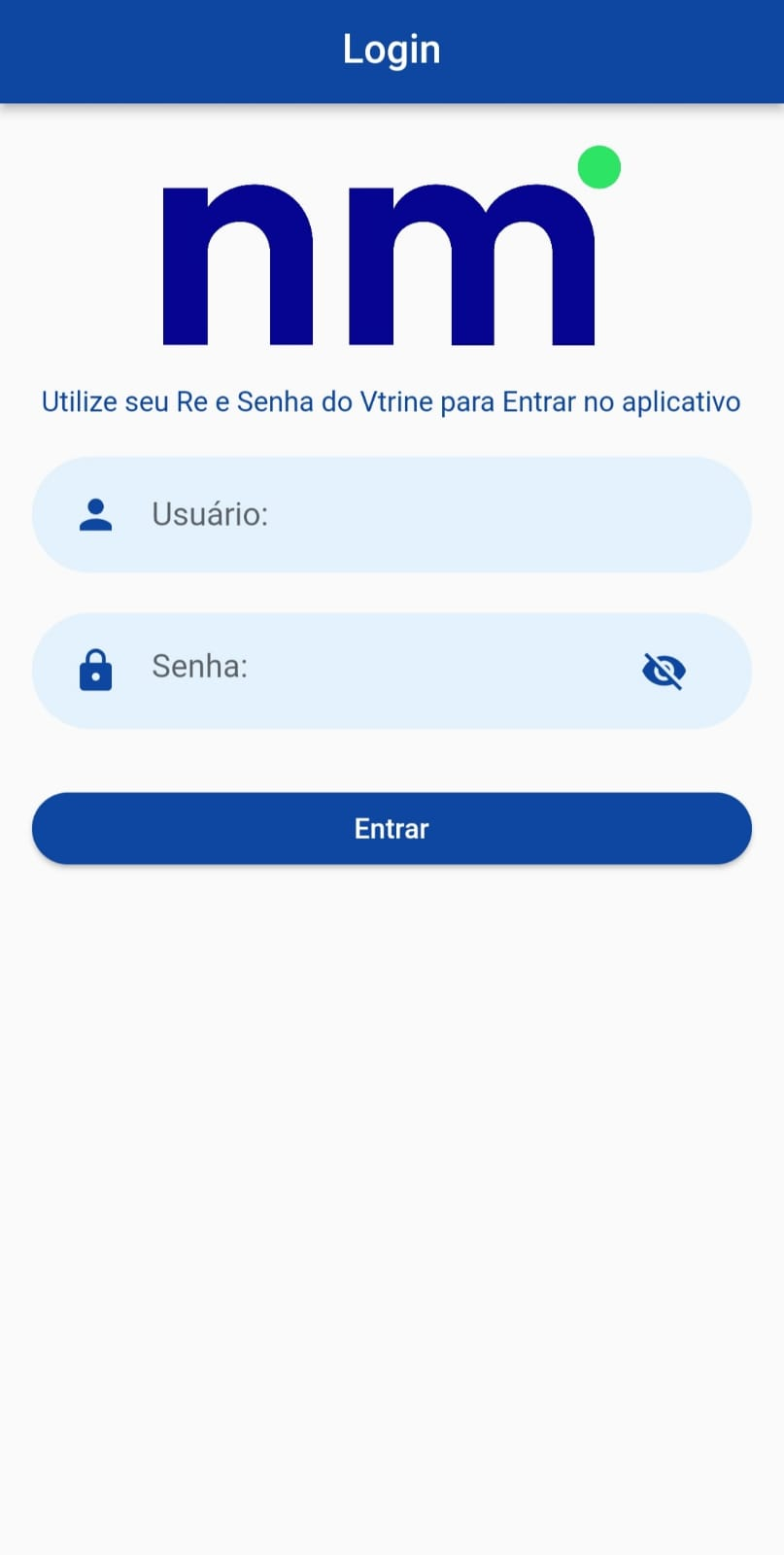Select the padlock icon next to Senha field
784x1555 pixels.
coord(95,670)
